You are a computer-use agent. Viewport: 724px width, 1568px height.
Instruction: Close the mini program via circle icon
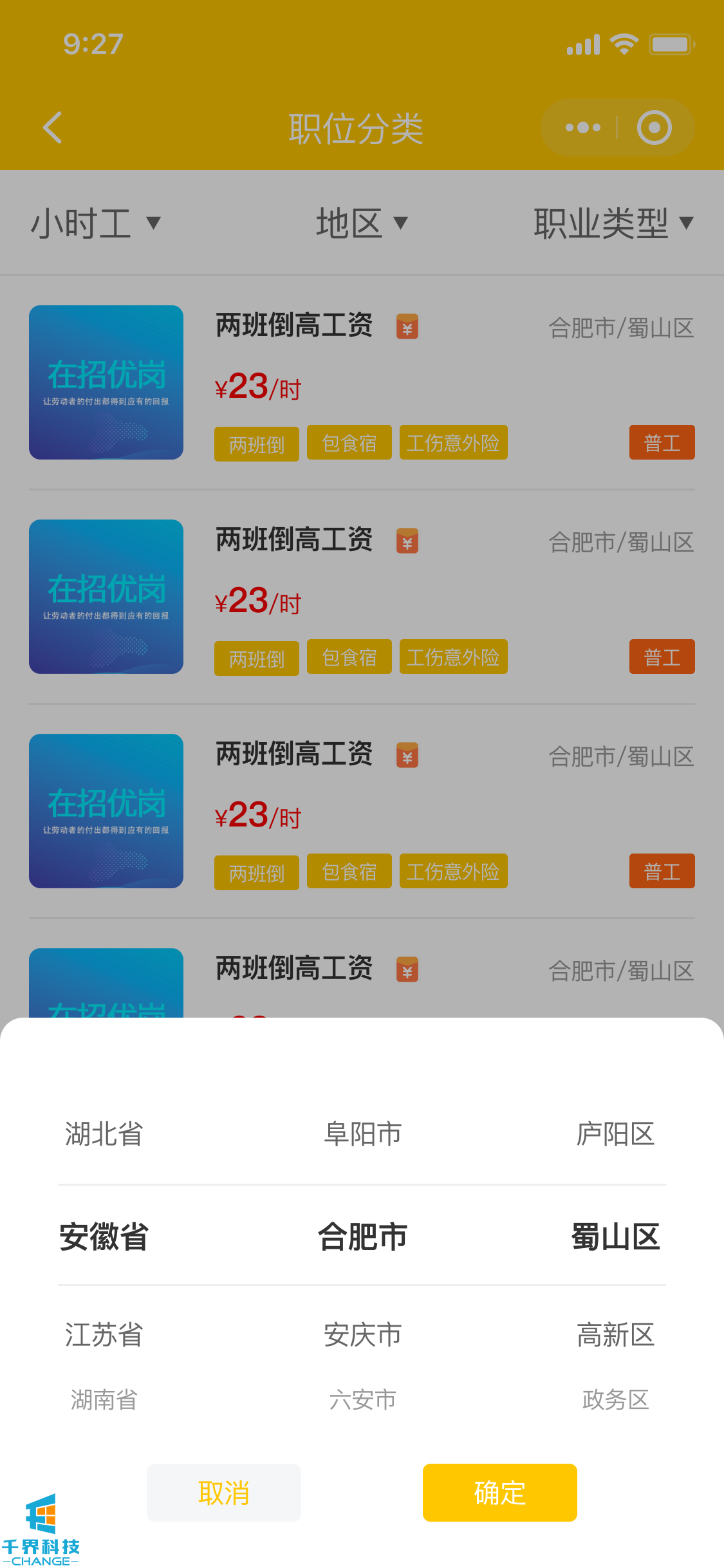(x=654, y=127)
